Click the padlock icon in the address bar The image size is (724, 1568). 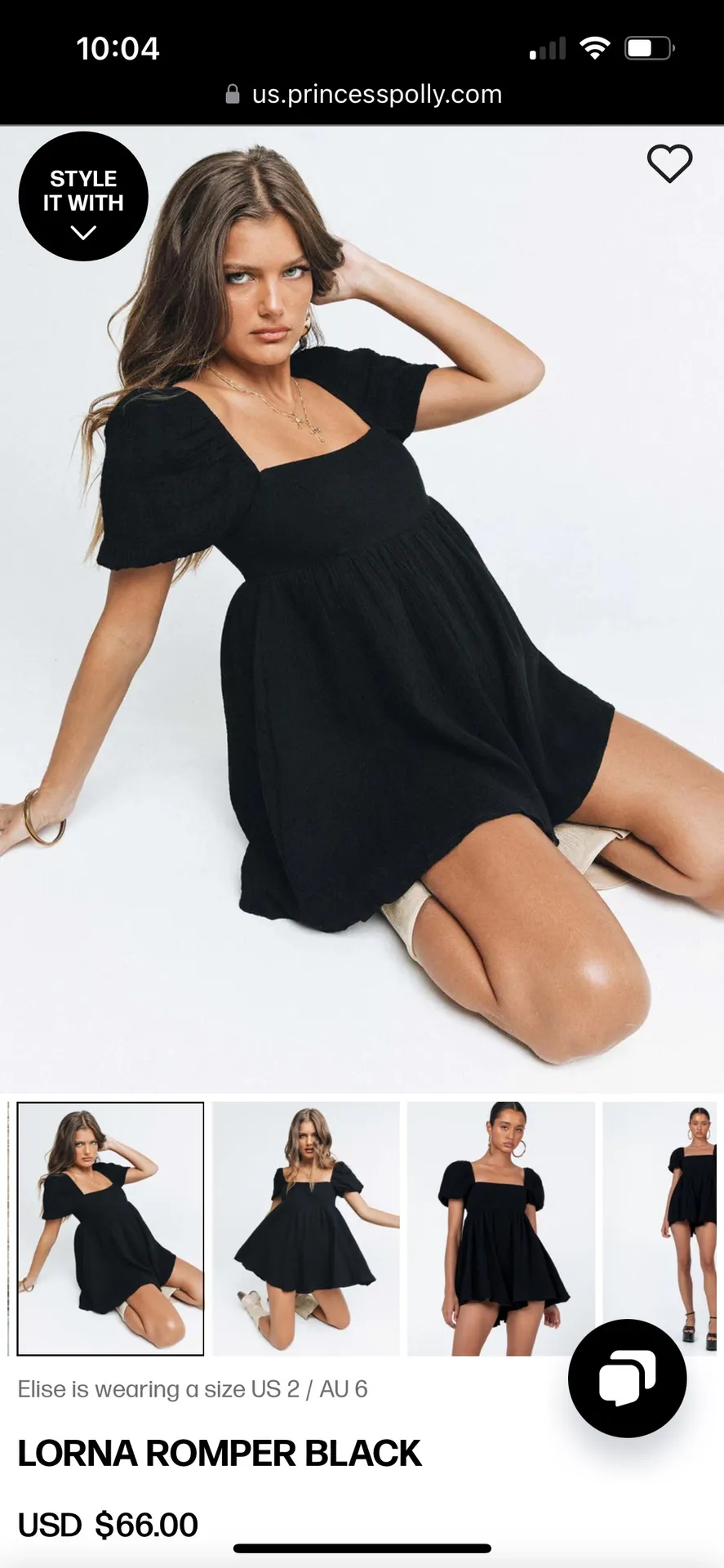tap(231, 93)
